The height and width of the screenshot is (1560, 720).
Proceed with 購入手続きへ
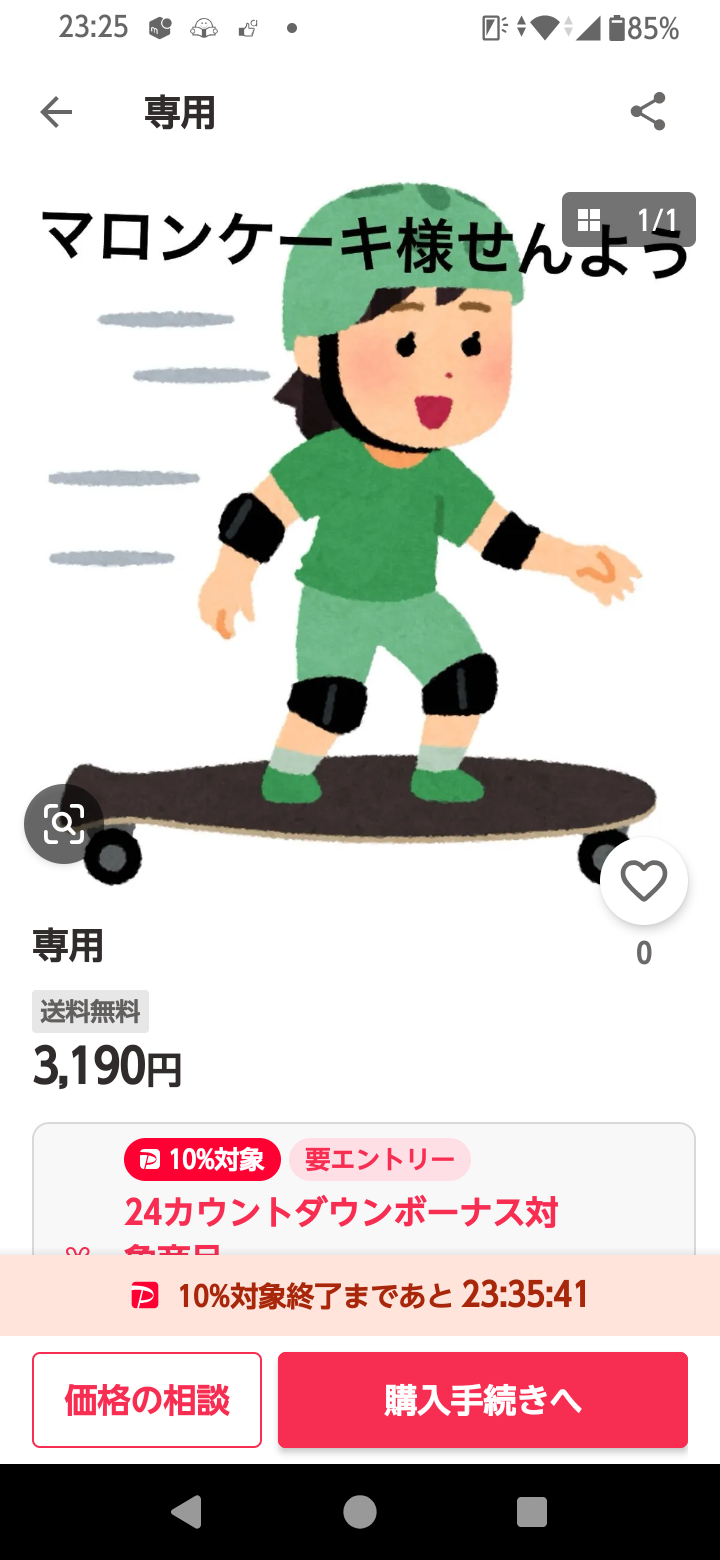(x=483, y=1400)
